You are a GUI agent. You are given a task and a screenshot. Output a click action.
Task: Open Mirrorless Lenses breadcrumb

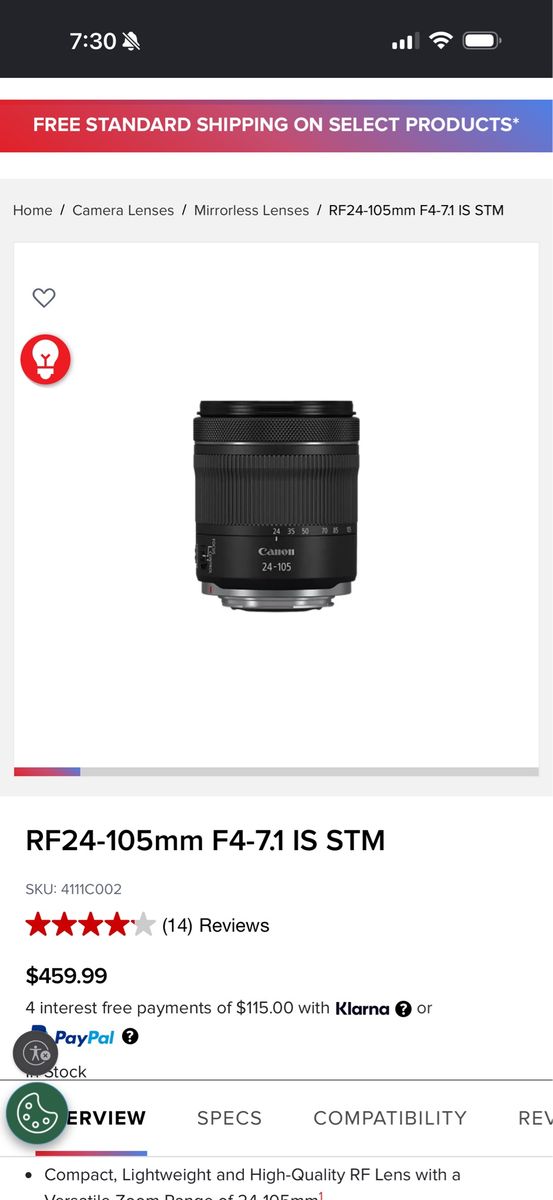click(x=251, y=210)
